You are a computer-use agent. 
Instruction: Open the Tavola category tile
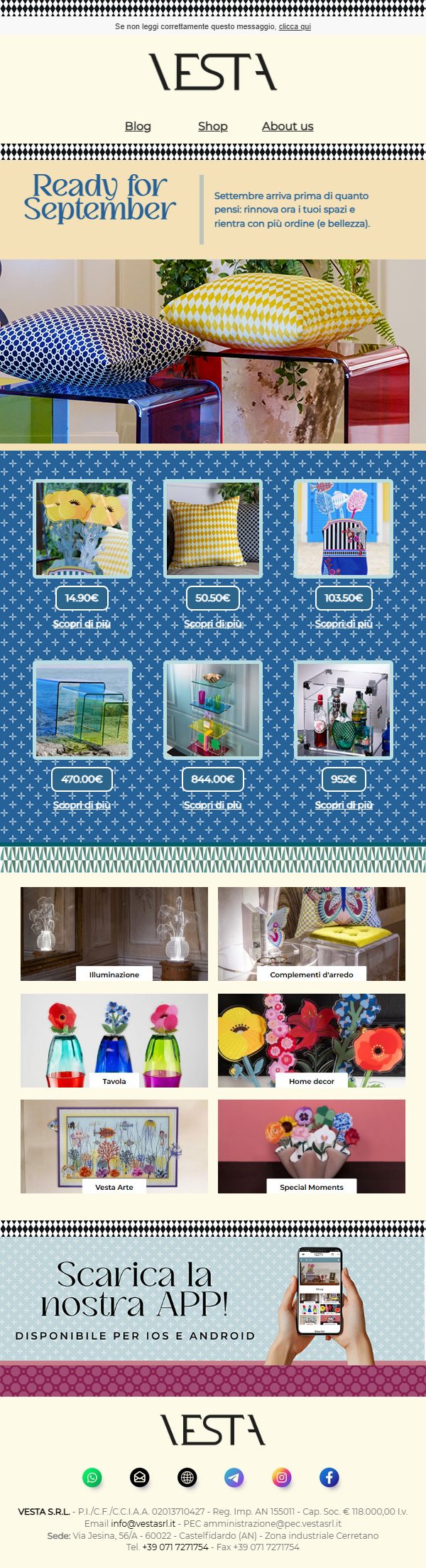coord(114,1040)
